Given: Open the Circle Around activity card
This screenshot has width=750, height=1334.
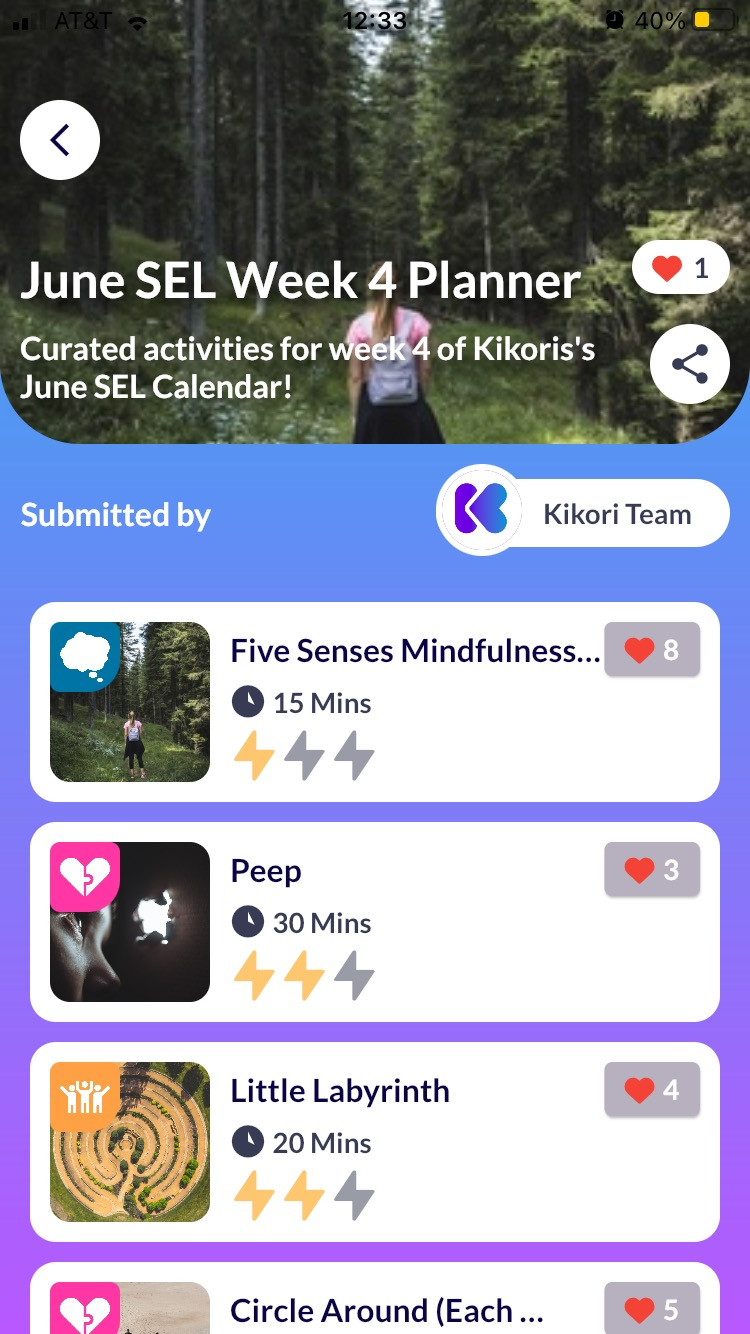Looking at the screenshot, I should [x=375, y=1298].
